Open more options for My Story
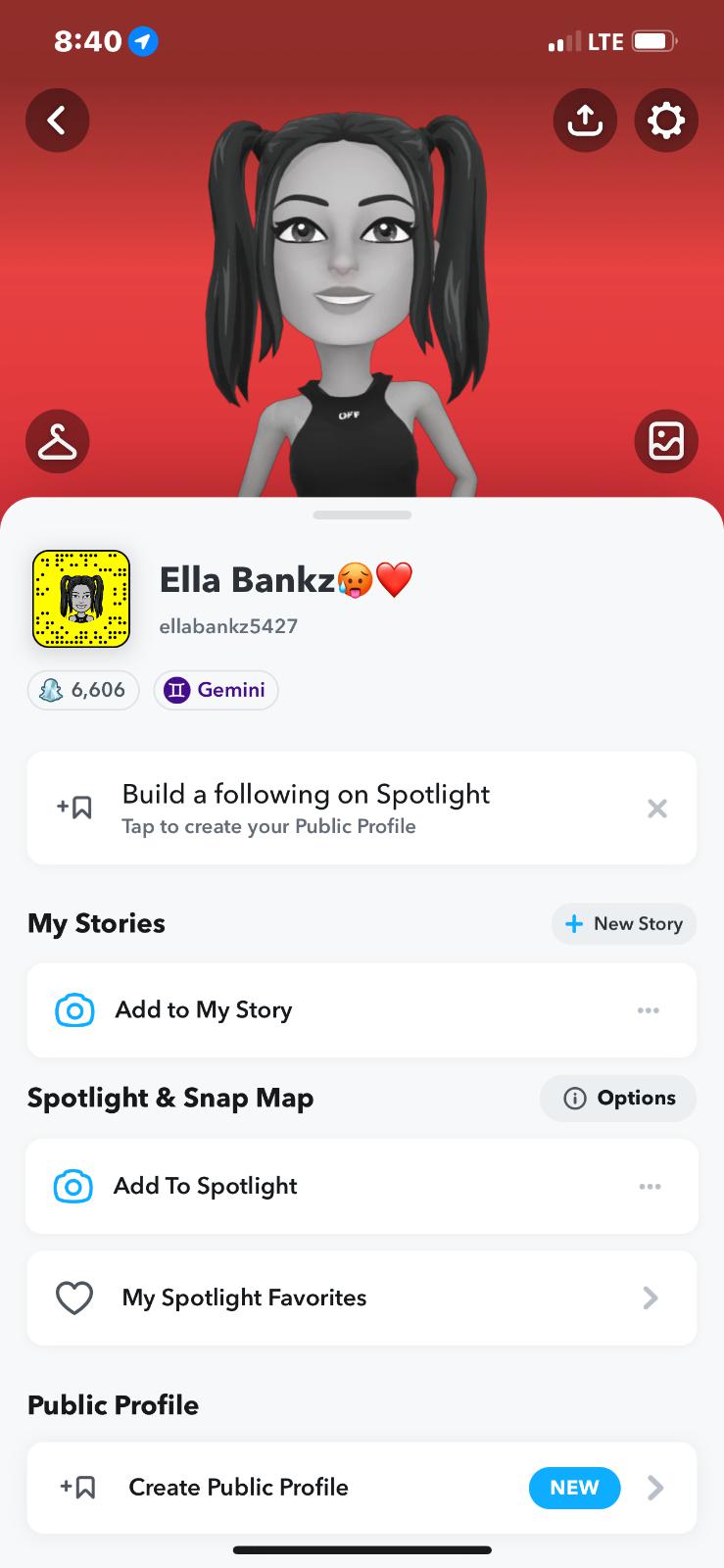The image size is (724, 1568). click(649, 1010)
